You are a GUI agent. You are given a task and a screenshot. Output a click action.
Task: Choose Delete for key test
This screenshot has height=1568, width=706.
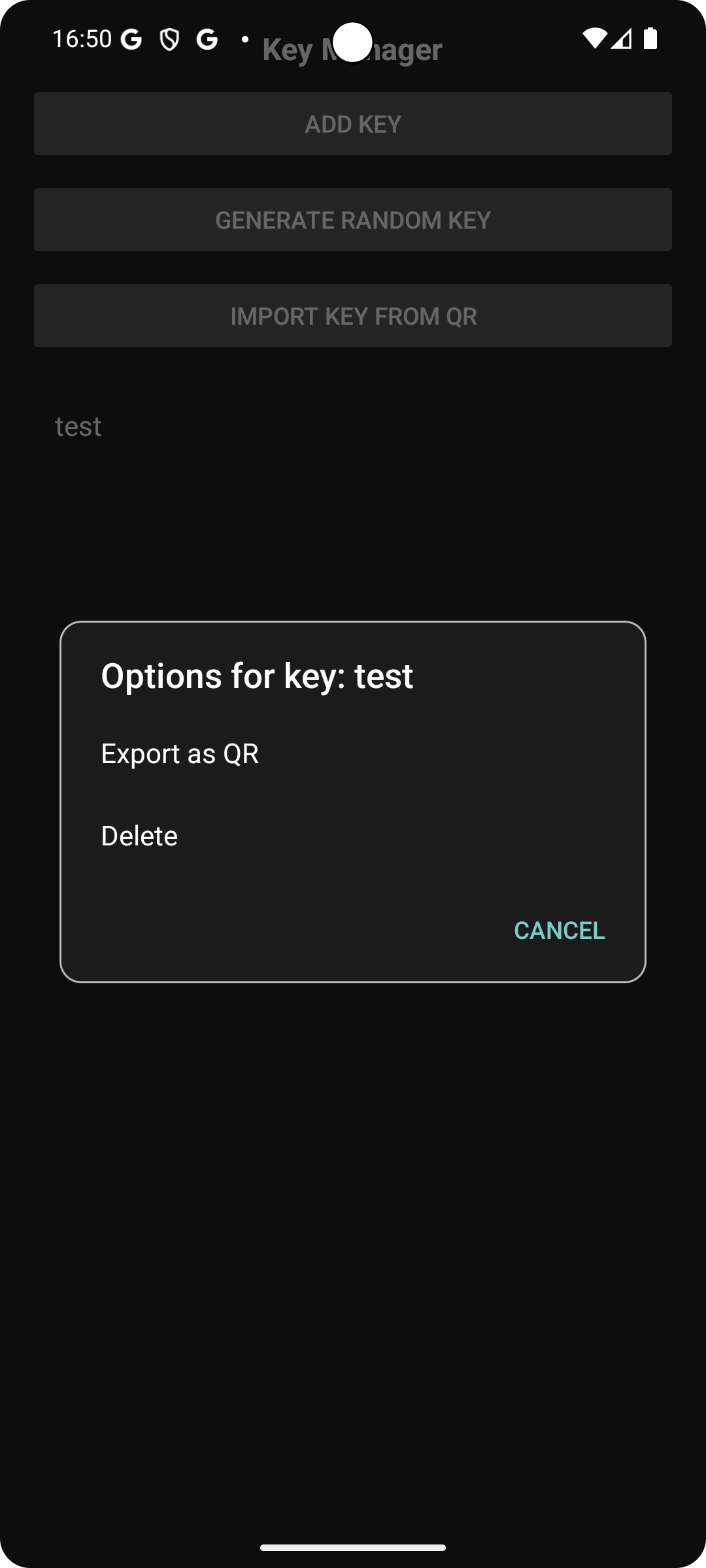click(139, 836)
